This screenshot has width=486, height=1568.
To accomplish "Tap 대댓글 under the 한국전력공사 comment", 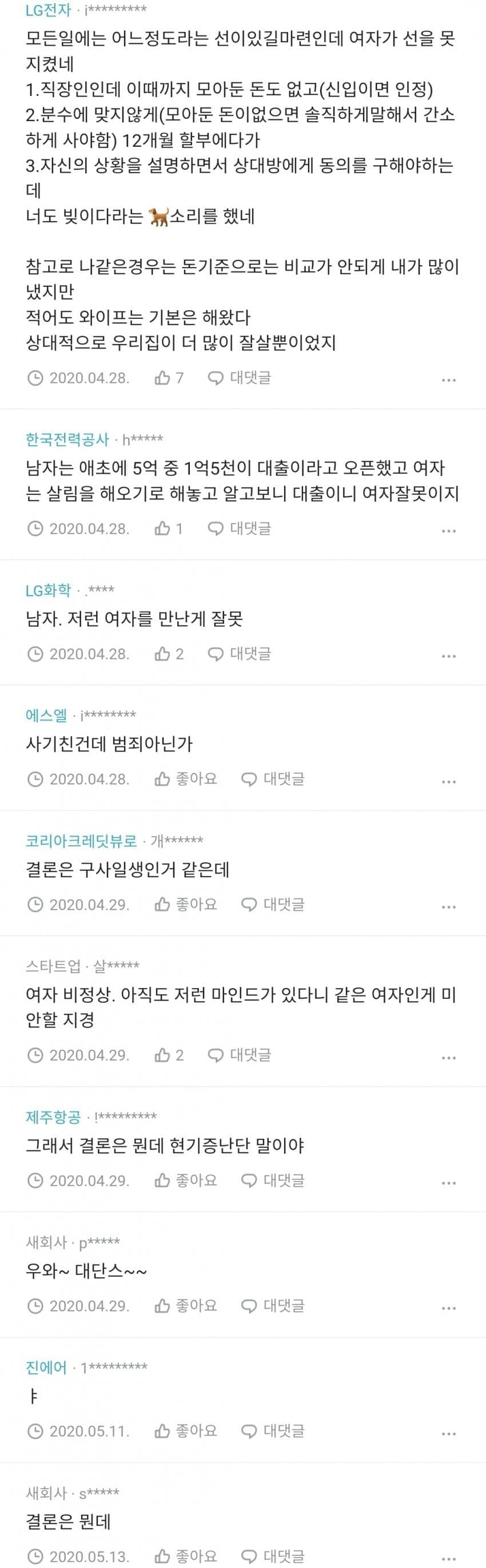I will (x=240, y=529).
